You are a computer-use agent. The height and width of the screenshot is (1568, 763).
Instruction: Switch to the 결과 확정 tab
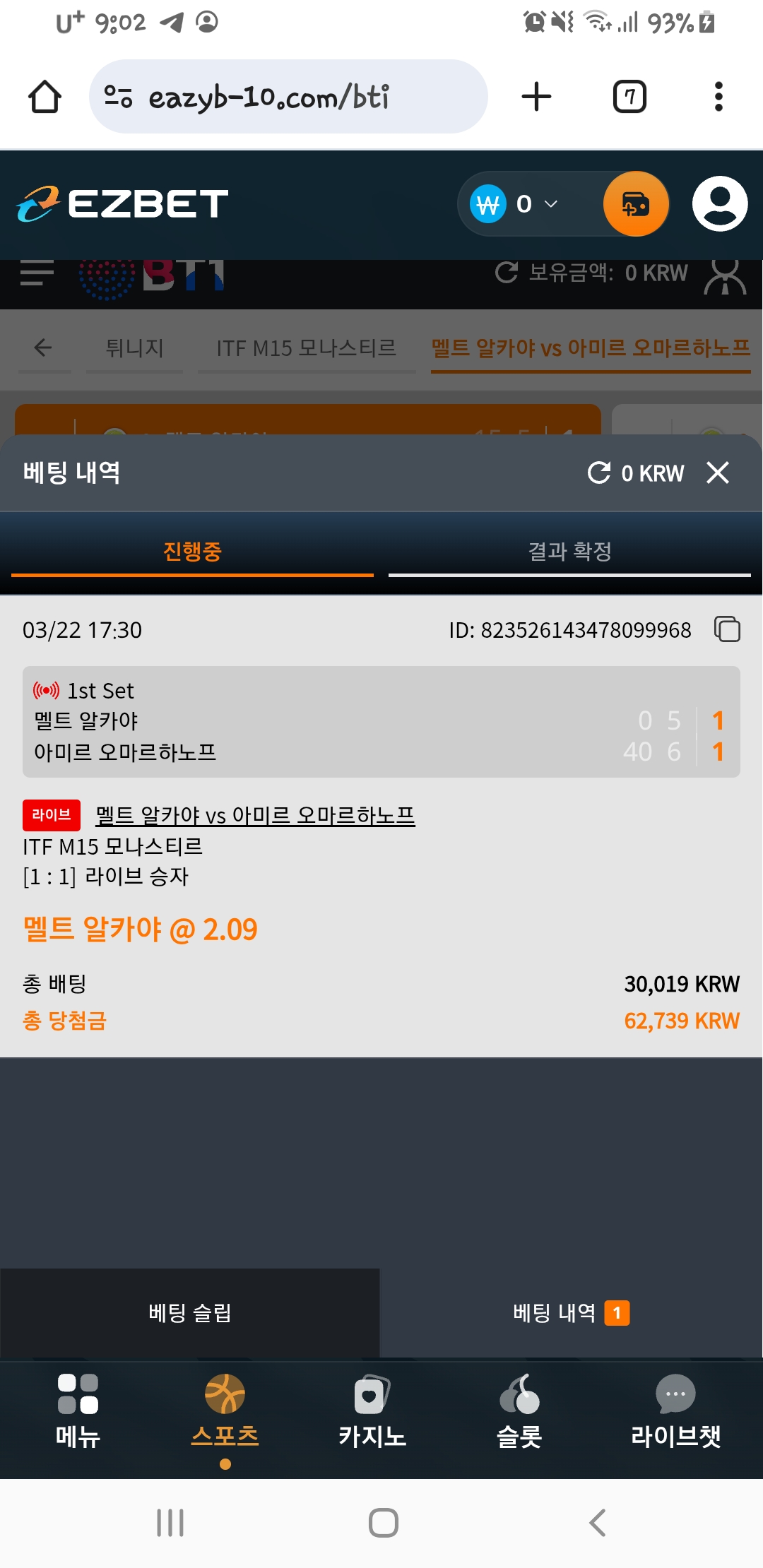point(569,552)
